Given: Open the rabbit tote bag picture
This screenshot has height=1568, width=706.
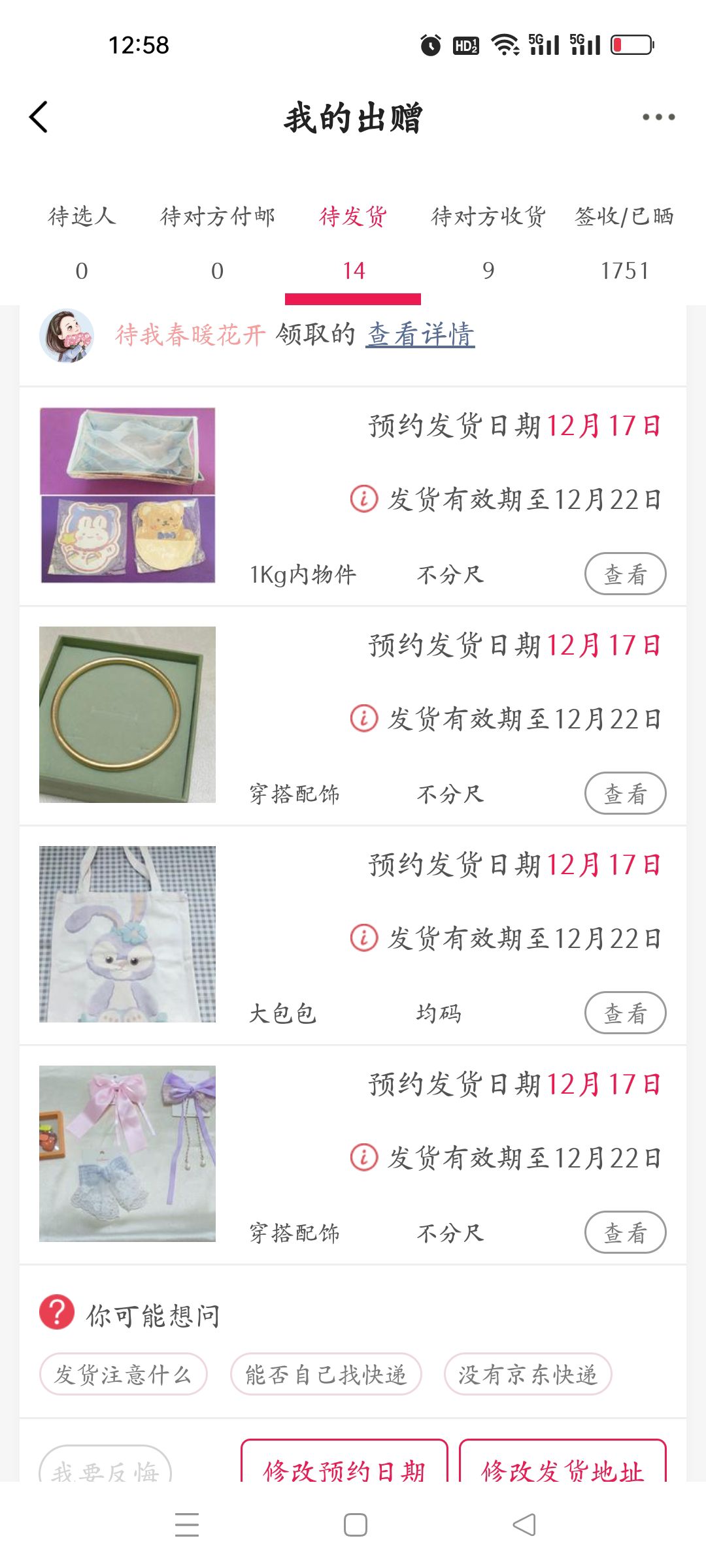Looking at the screenshot, I should tap(127, 934).
